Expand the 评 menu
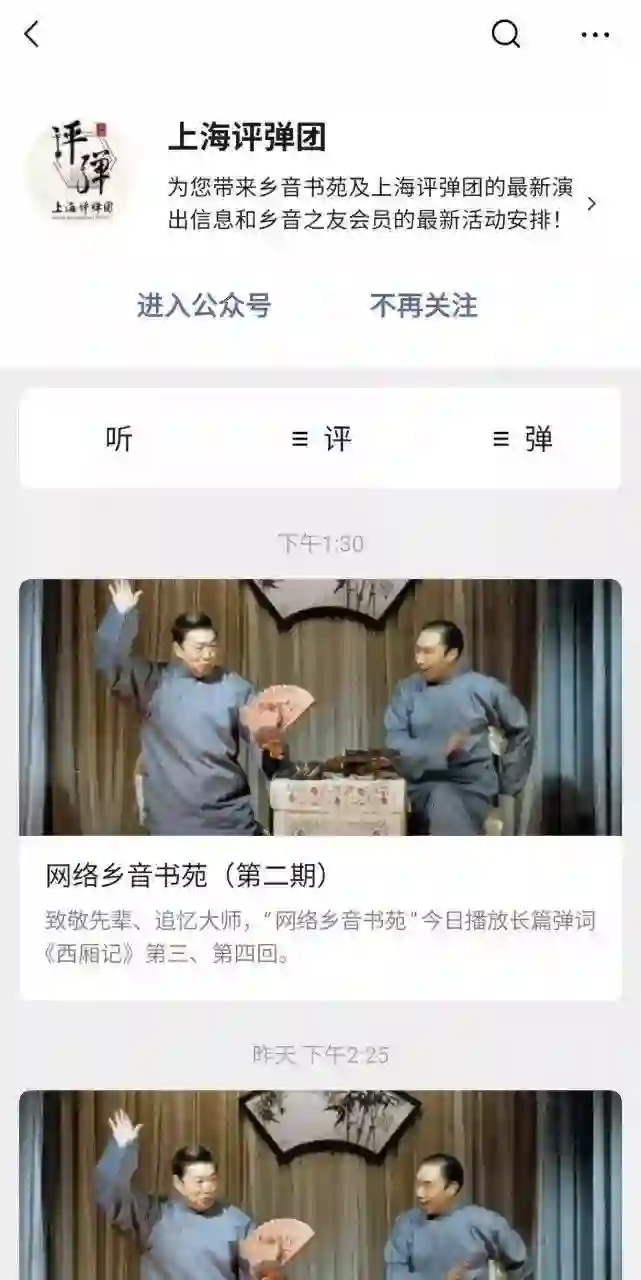The height and width of the screenshot is (1280, 641). point(322,439)
